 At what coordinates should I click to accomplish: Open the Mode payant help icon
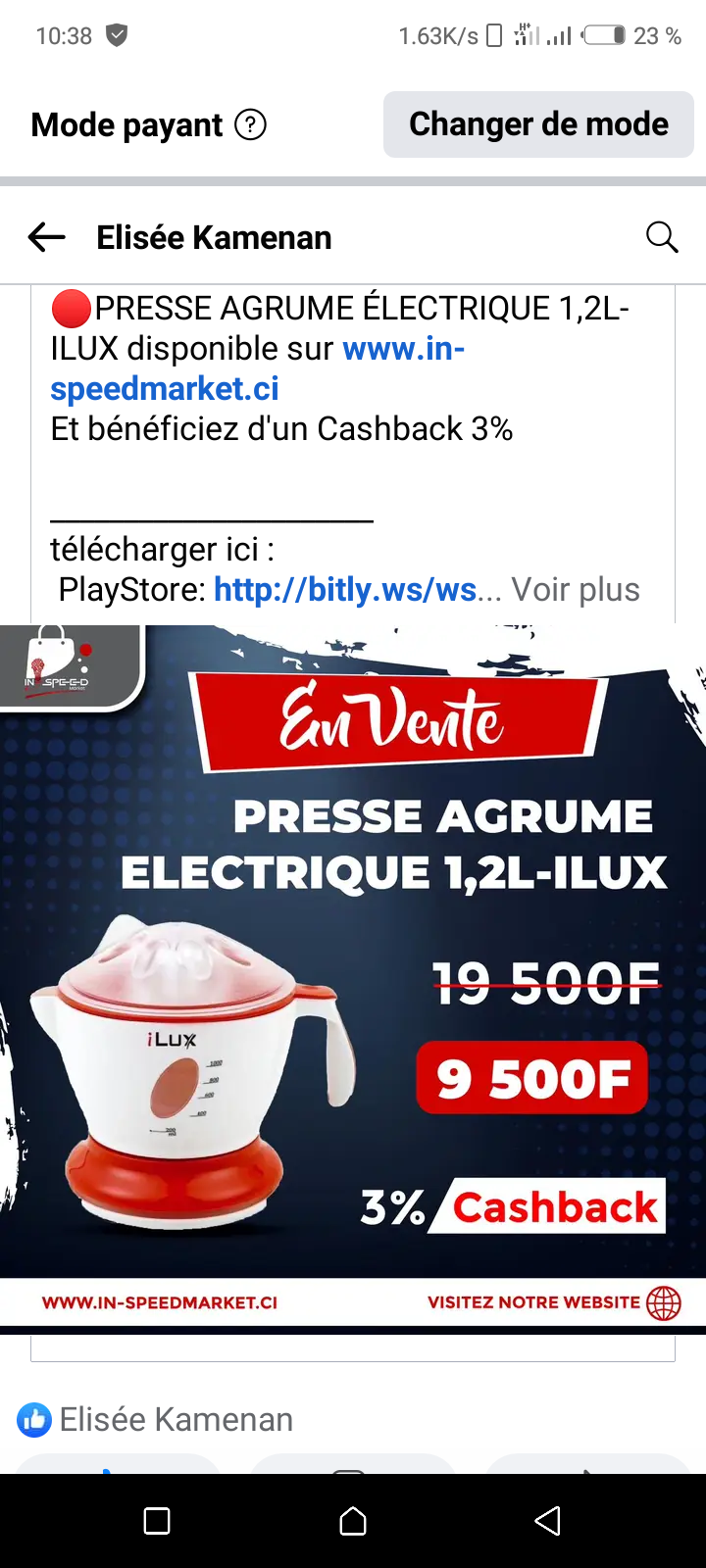pos(251,125)
